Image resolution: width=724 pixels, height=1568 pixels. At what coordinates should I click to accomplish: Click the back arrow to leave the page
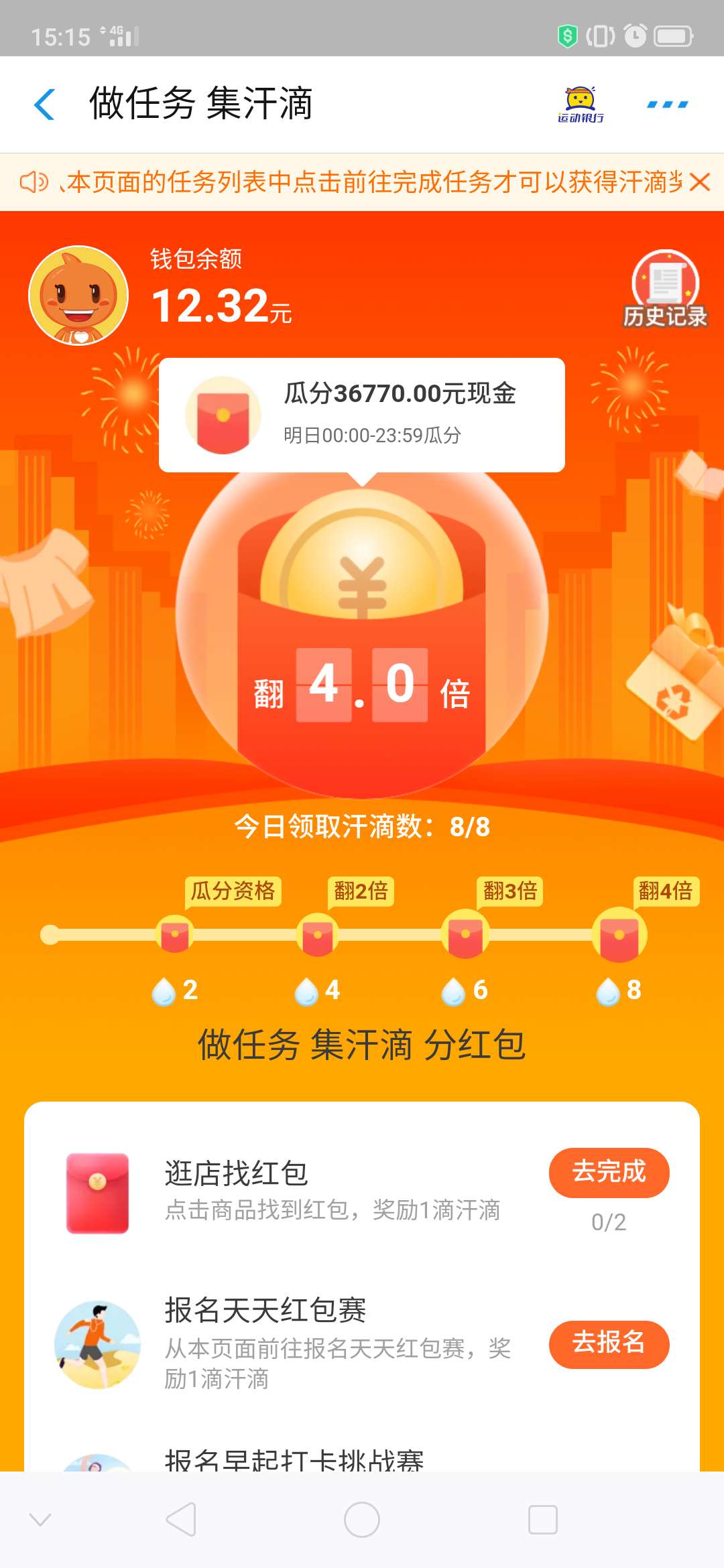[44, 104]
